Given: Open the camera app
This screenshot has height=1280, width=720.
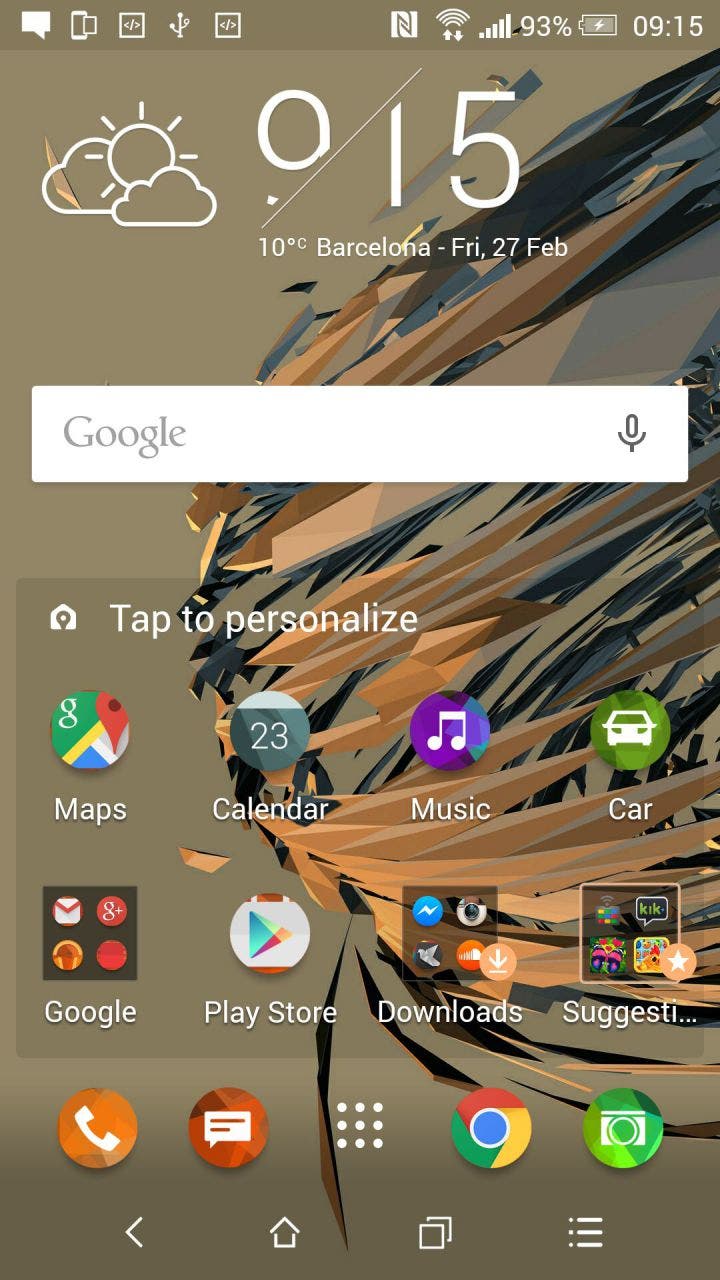Looking at the screenshot, I should tap(623, 1128).
